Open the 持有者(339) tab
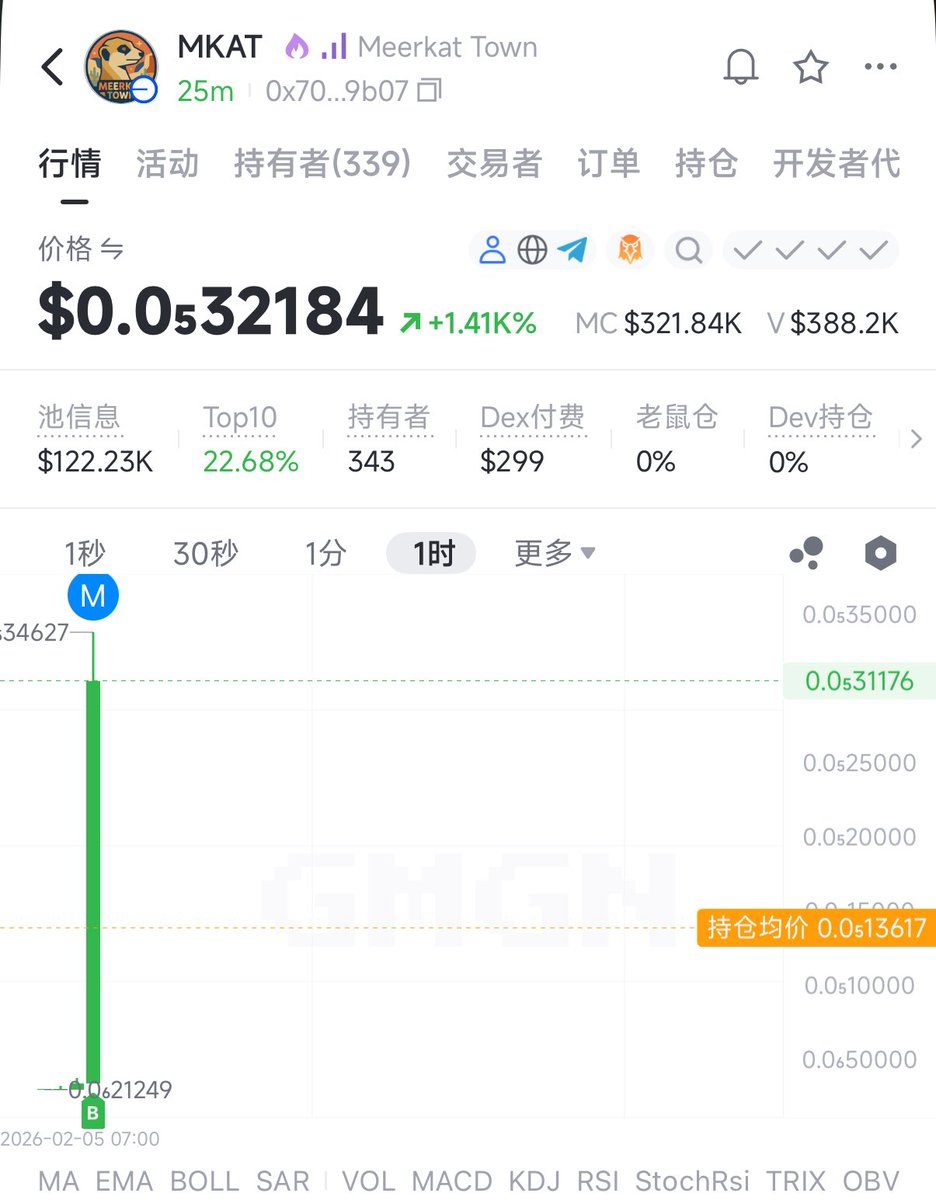936x1200 pixels. click(322, 164)
